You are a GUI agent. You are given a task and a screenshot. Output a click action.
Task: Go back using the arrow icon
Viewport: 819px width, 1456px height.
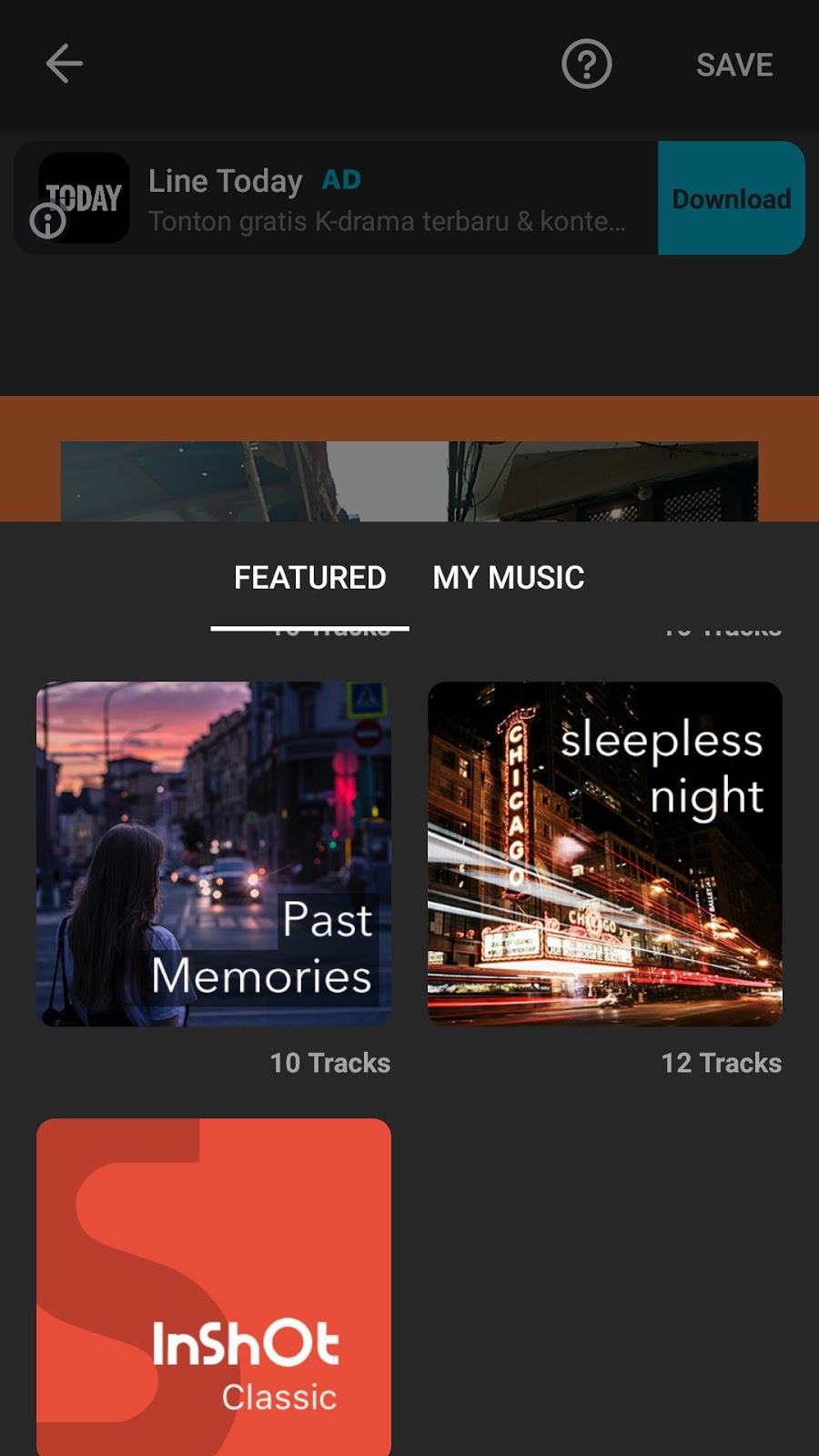[x=64, y=64]
